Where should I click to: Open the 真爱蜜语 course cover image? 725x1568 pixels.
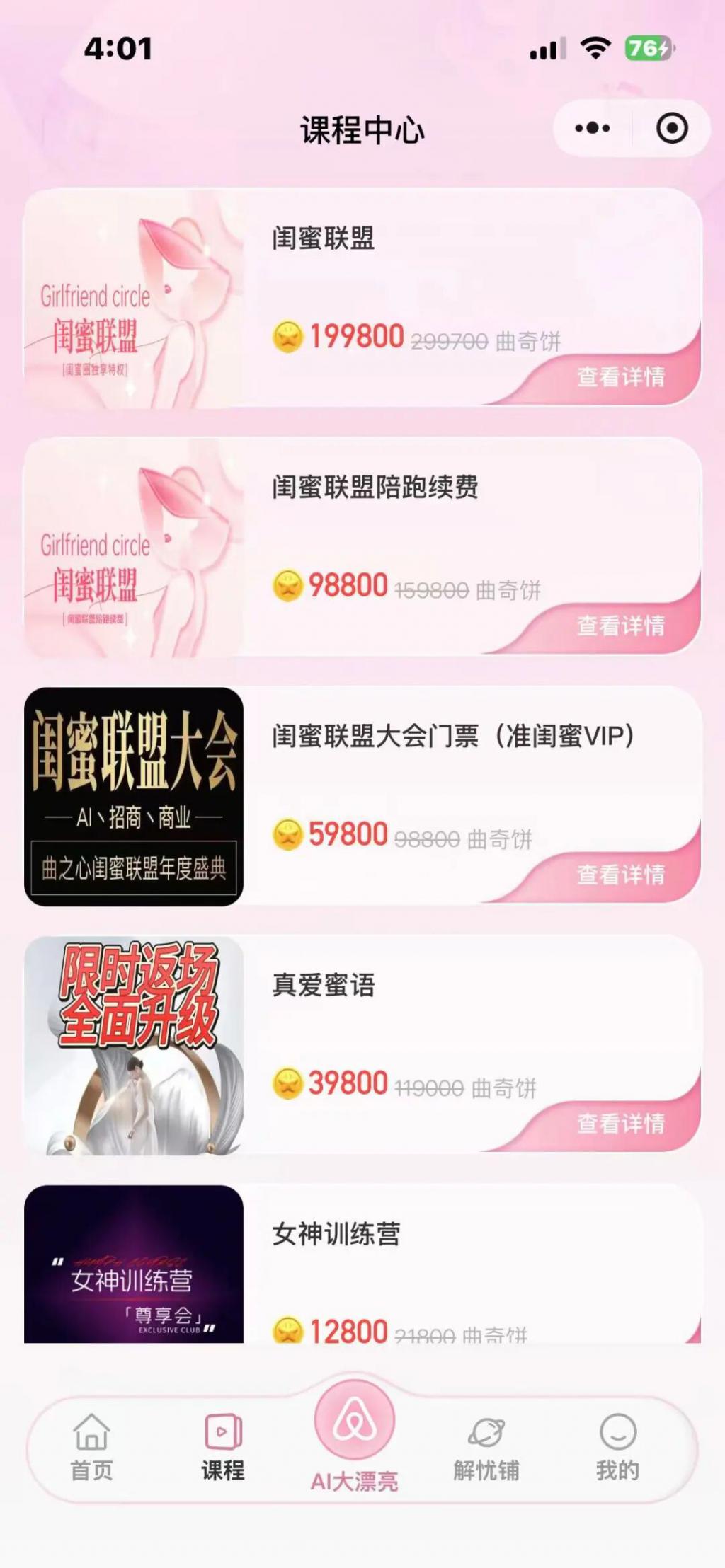[134, 1046]
